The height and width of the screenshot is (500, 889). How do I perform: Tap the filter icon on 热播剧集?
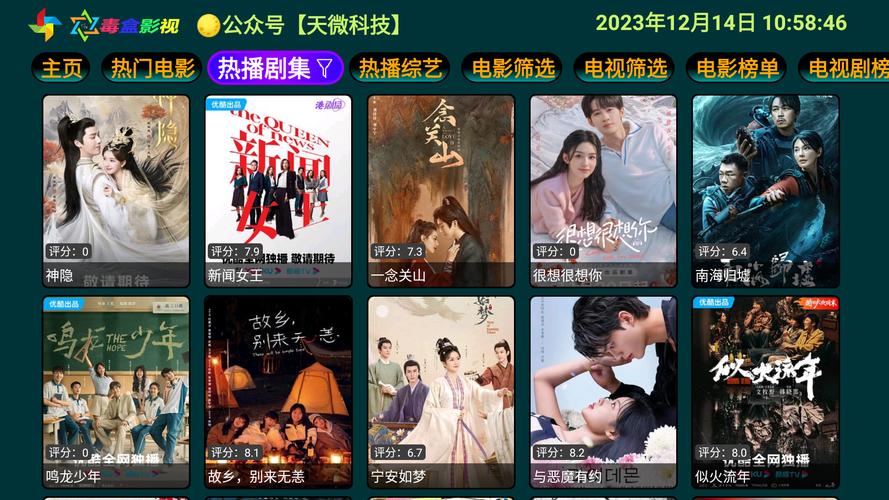click(325, 68)
